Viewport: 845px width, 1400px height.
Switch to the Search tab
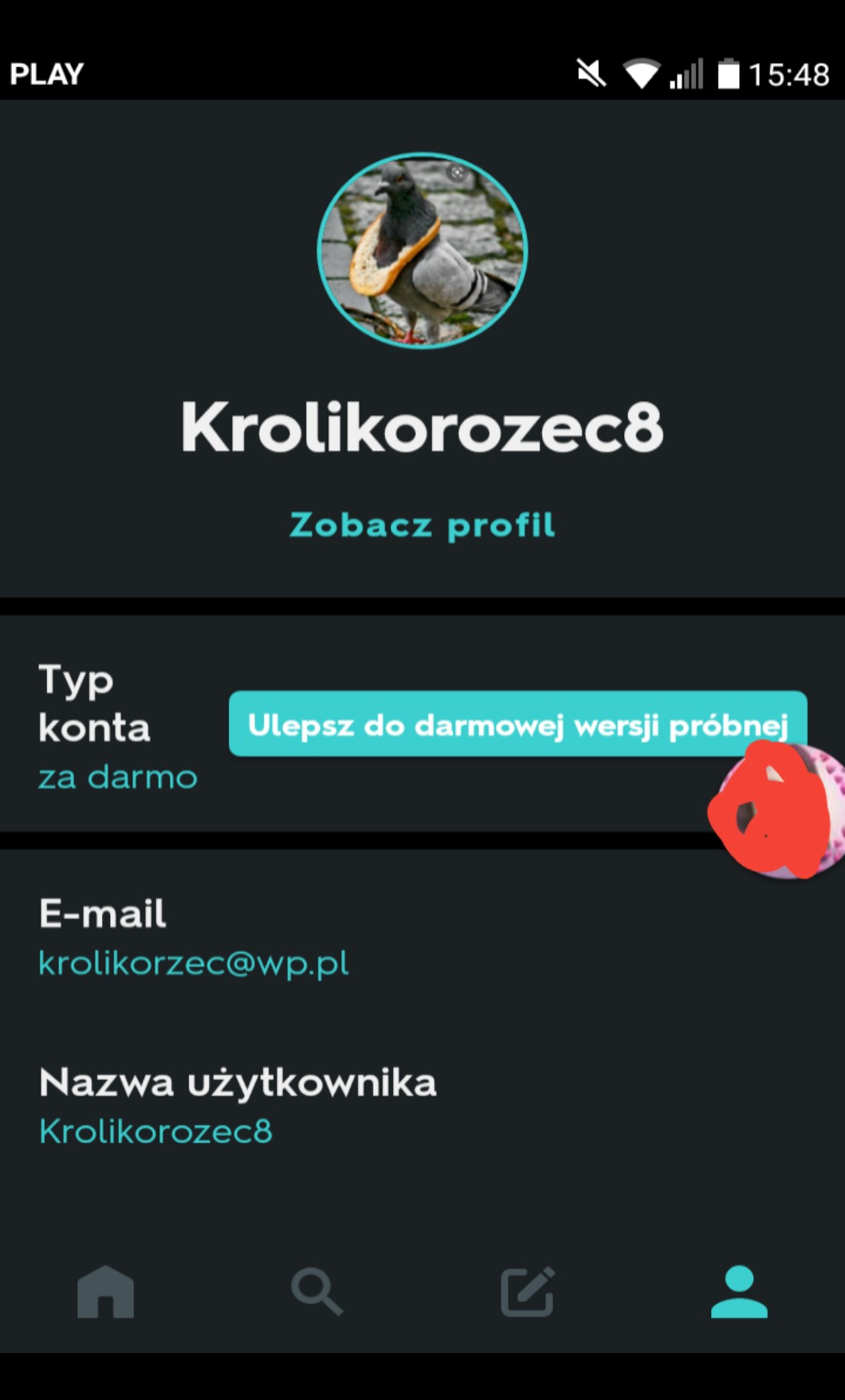point(316,1292)
